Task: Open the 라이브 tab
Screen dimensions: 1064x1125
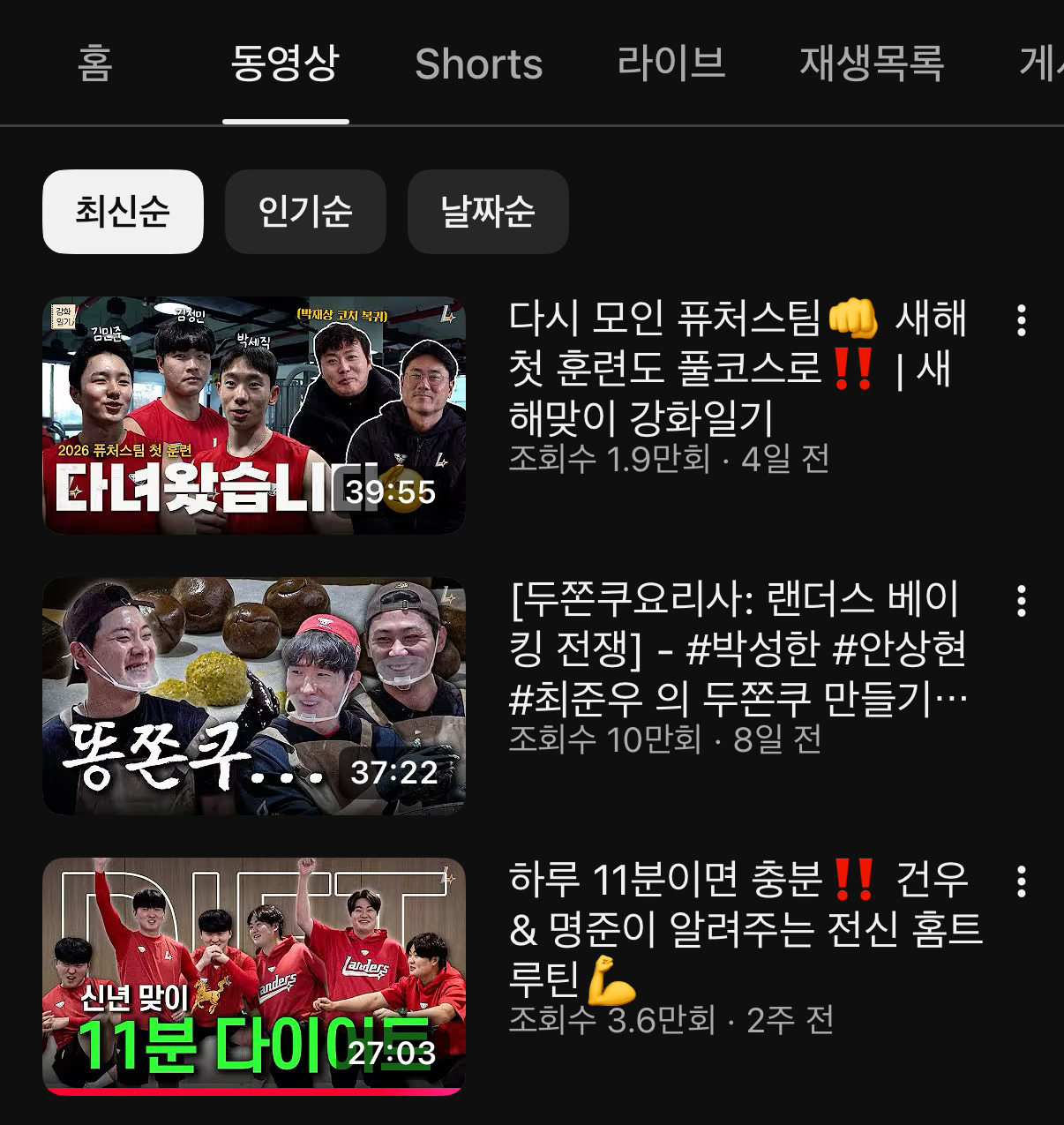Action: point(671,64)
